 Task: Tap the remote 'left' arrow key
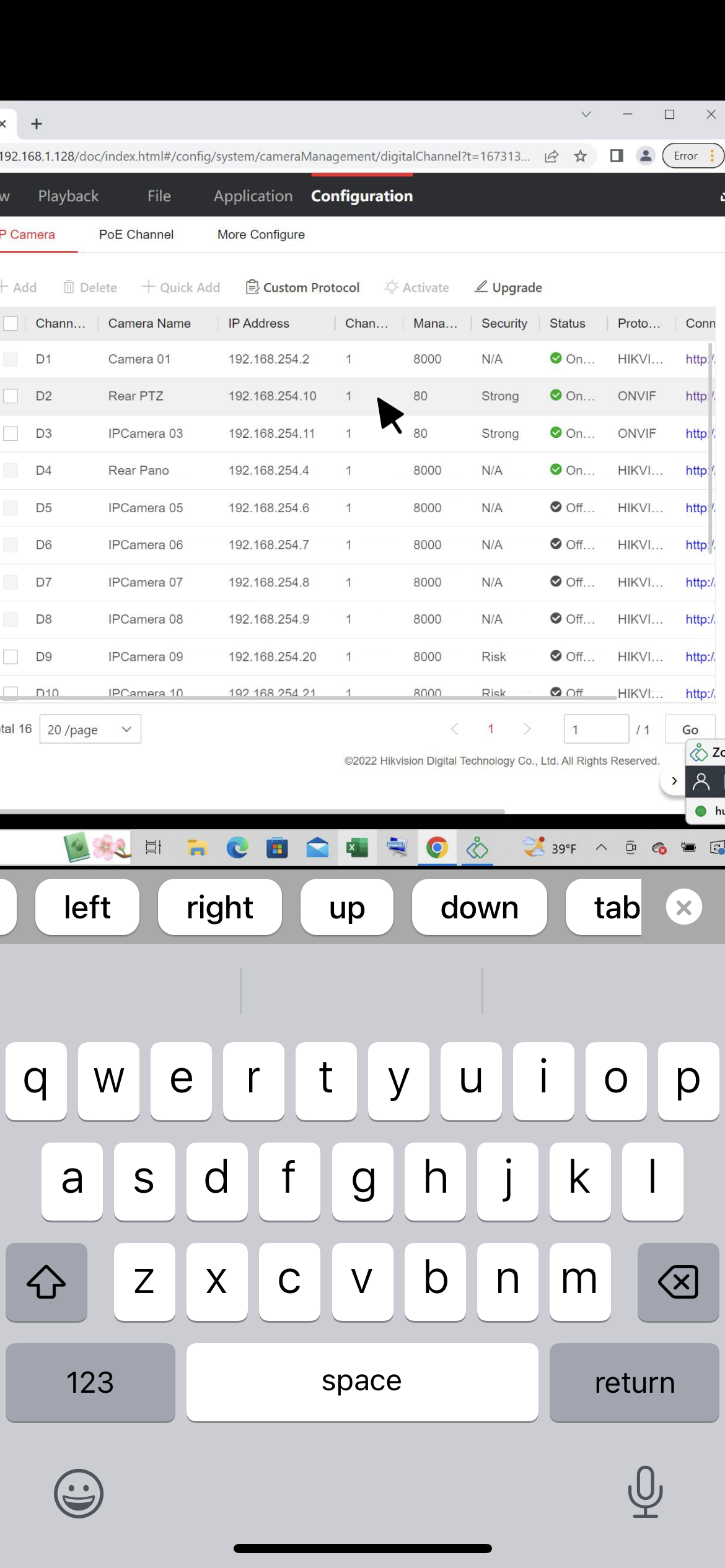click(87, 908)
